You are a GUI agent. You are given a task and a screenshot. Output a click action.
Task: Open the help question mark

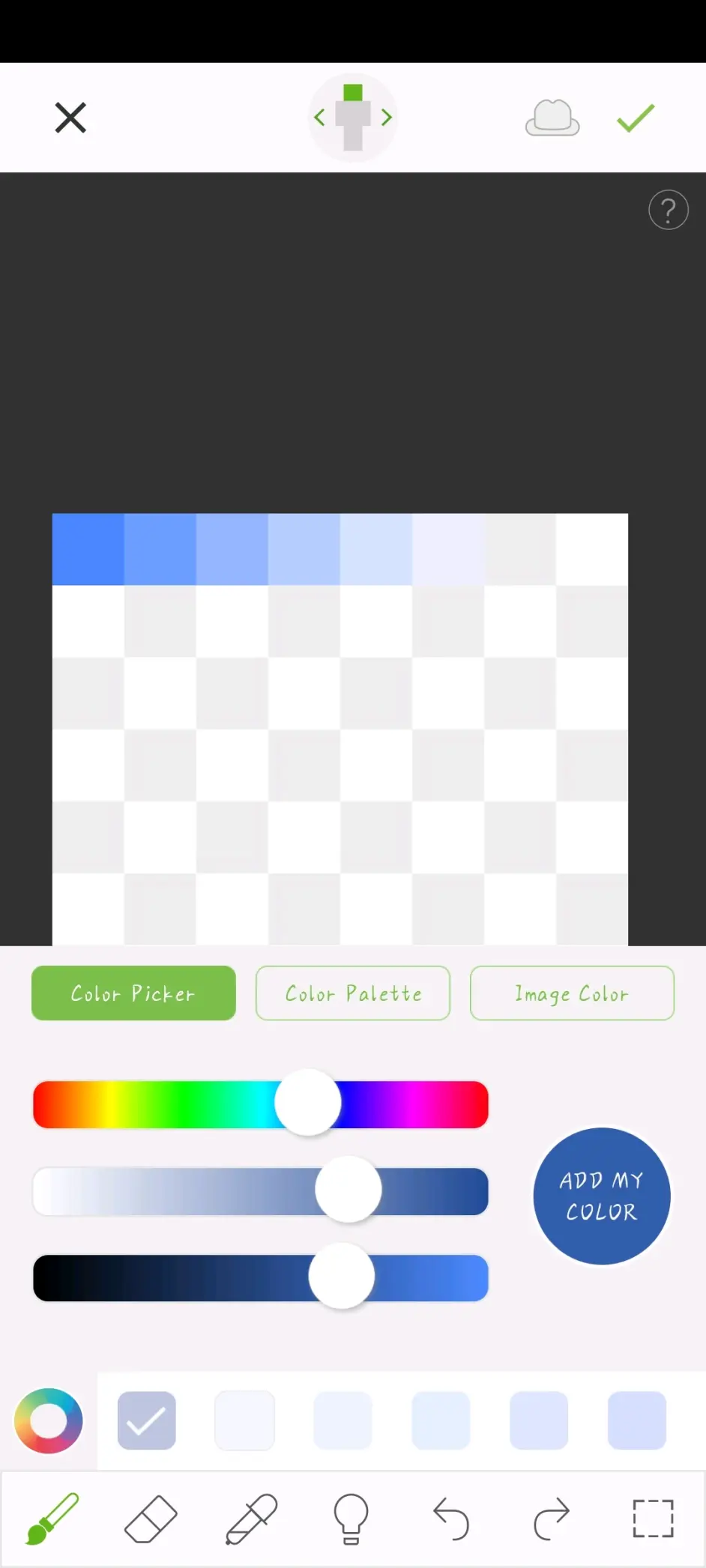[668, 210]
